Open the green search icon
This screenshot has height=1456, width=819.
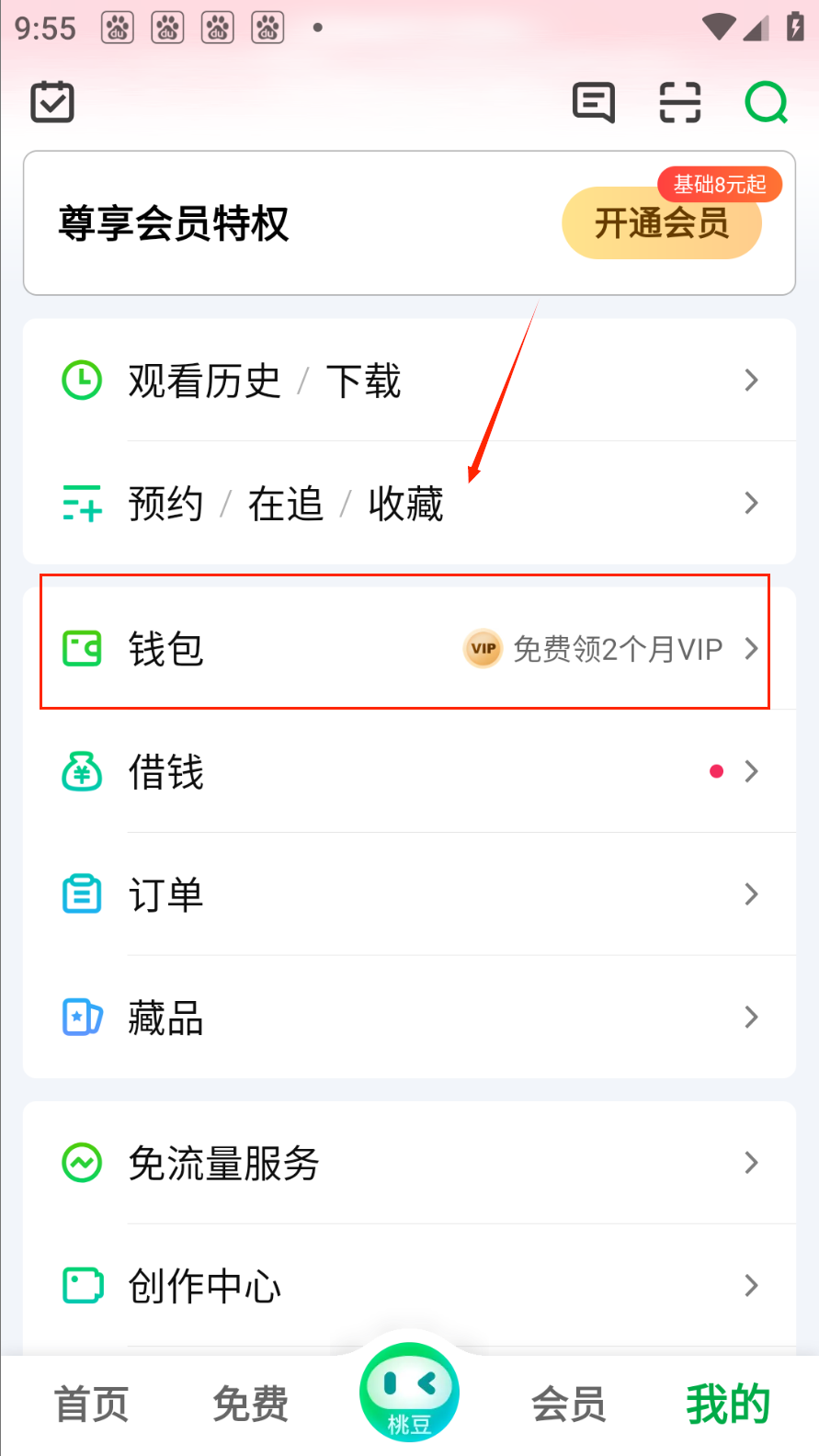766,102
